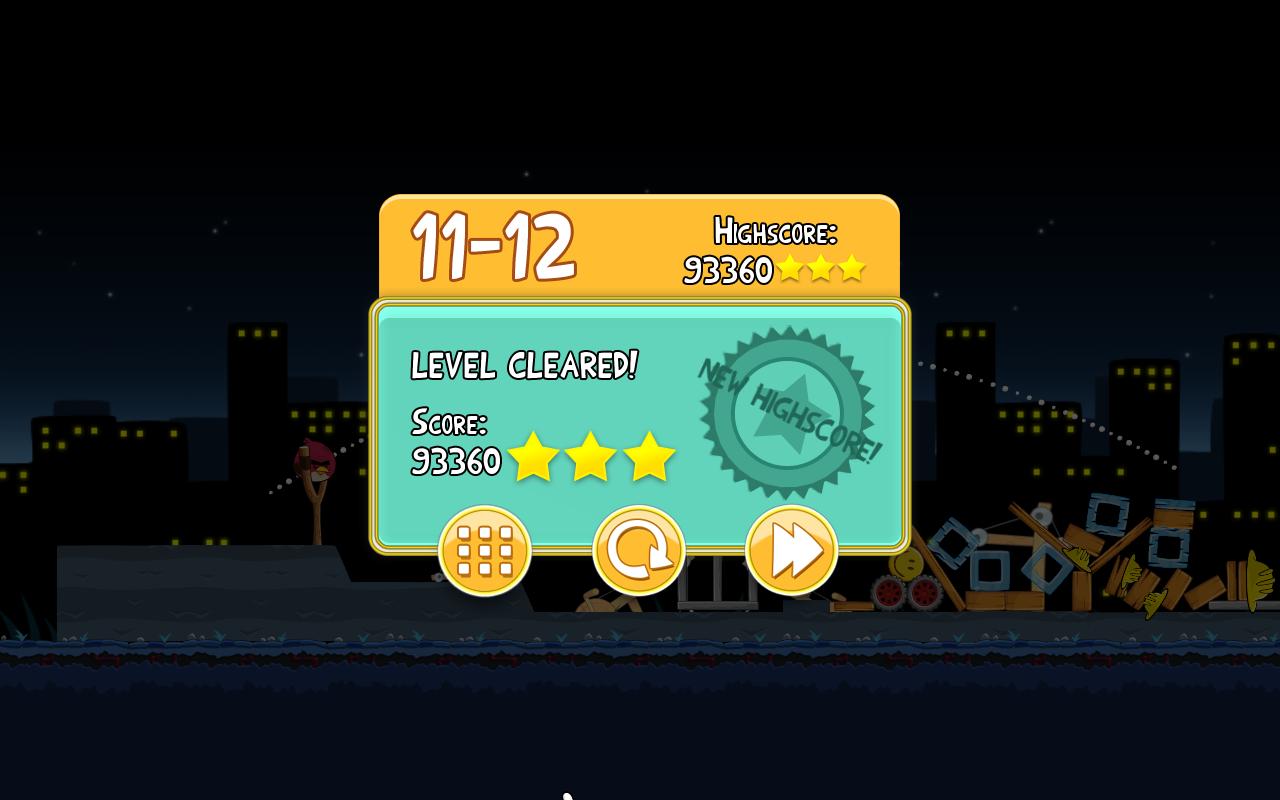Open the level selection grid

[x=485, y=551]
